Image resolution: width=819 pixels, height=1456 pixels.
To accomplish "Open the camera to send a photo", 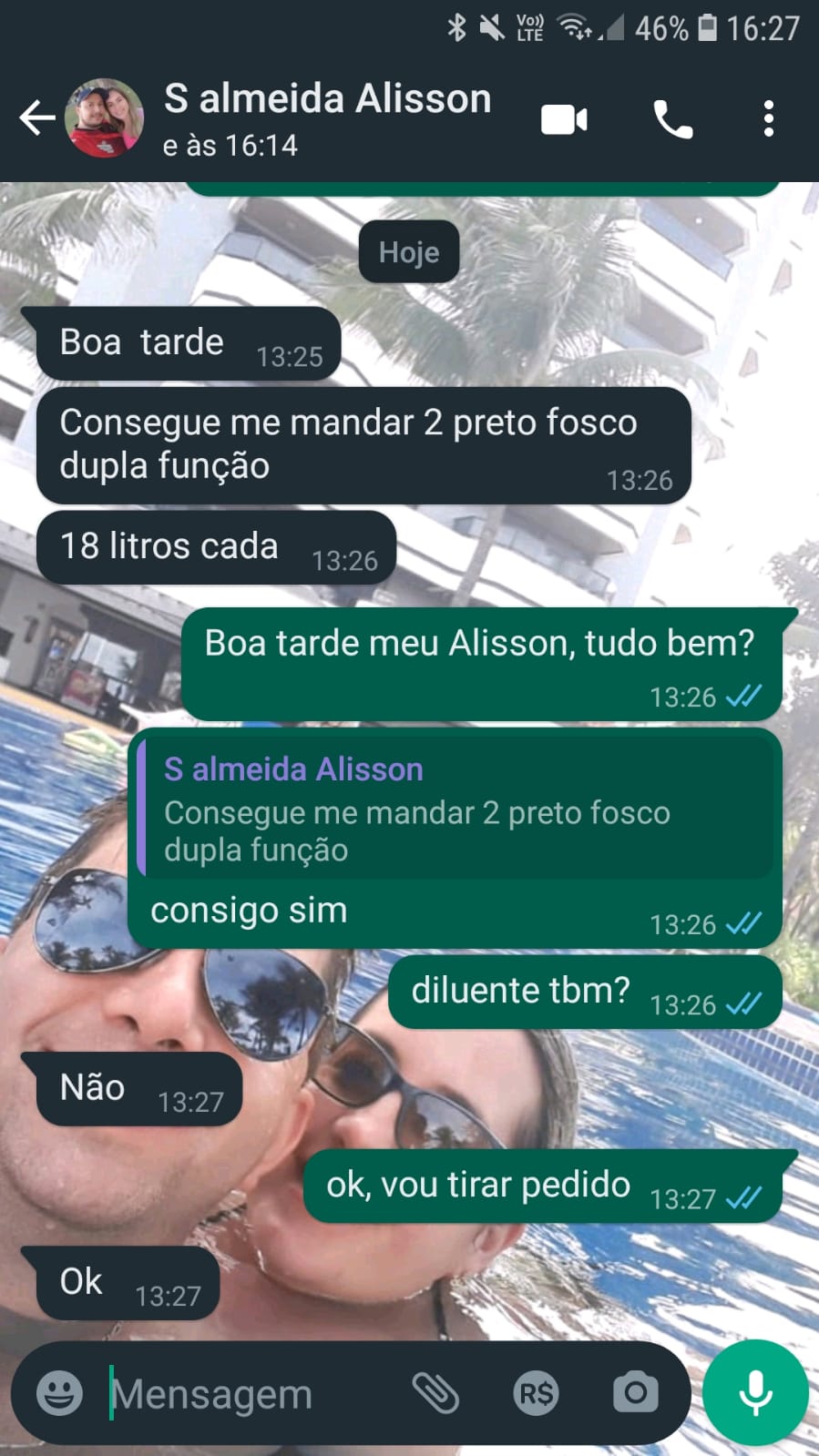I will tap(635, 1392).
